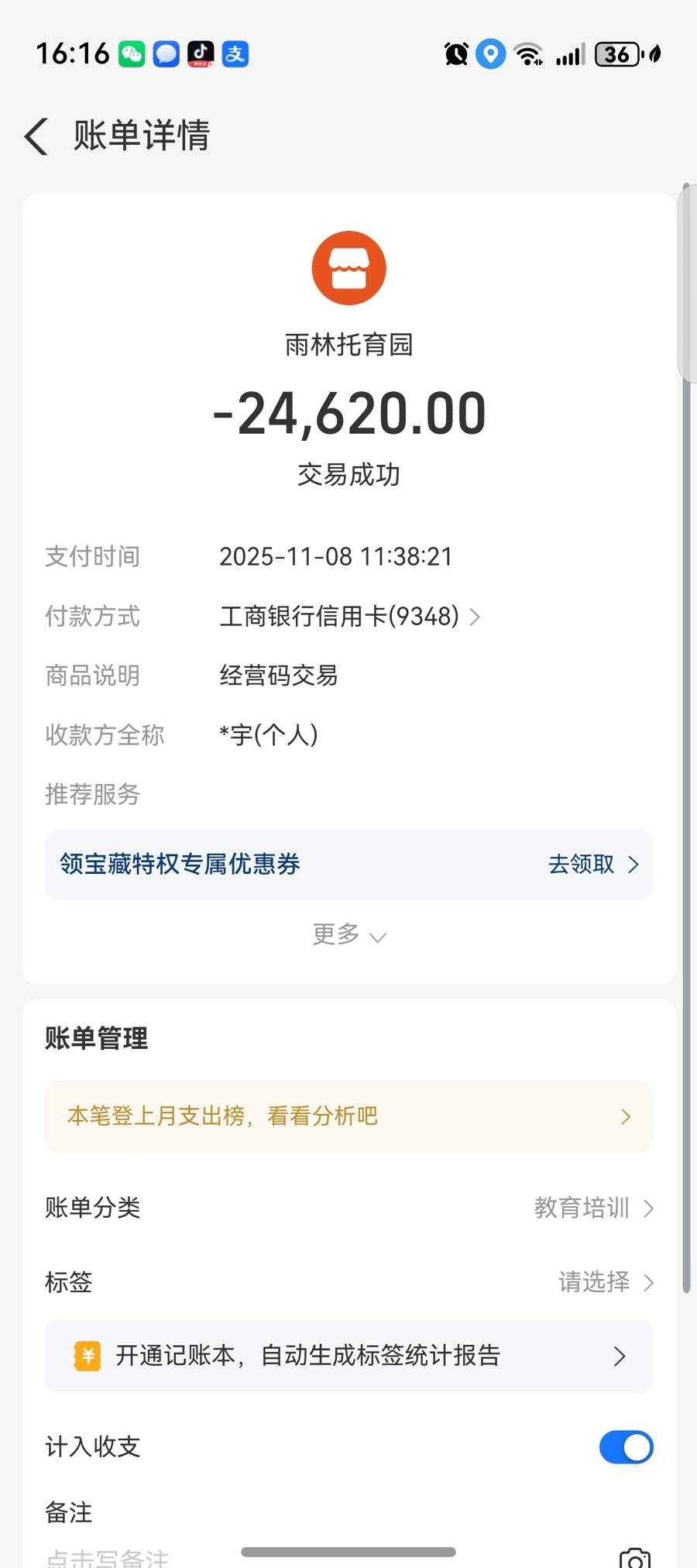This screenshot has width=697, height=1568.
Task: Expand 更多 transaction details
Action: click(x=348, y=935)
